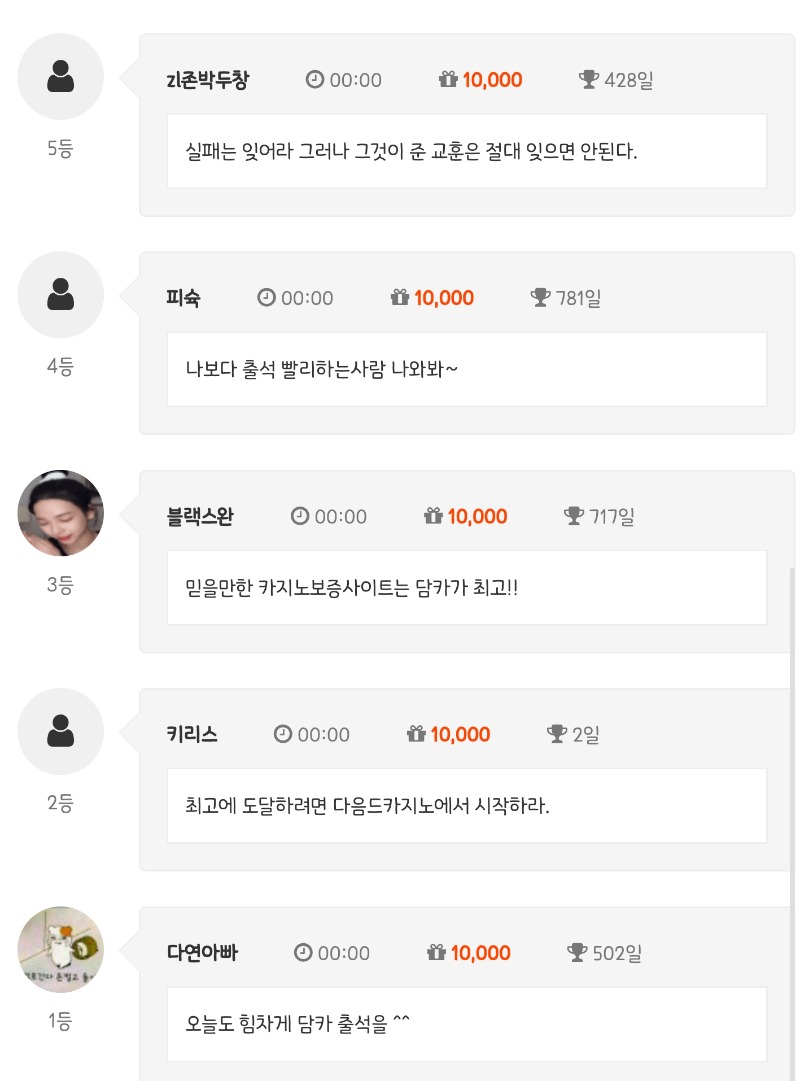Click the clock timestamp icon for 다연아빠
The width and height of the screenshot is (800, 1081).
coord(299,953)
